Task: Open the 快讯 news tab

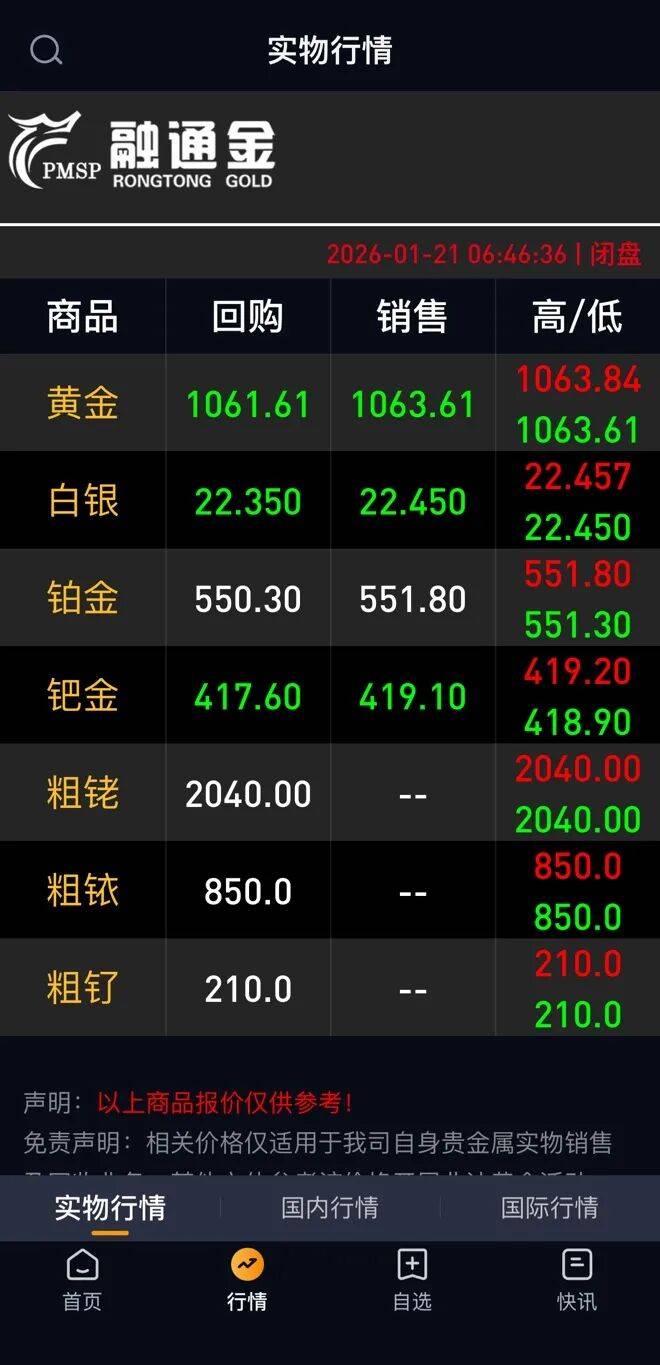Action: (577, 1280)
